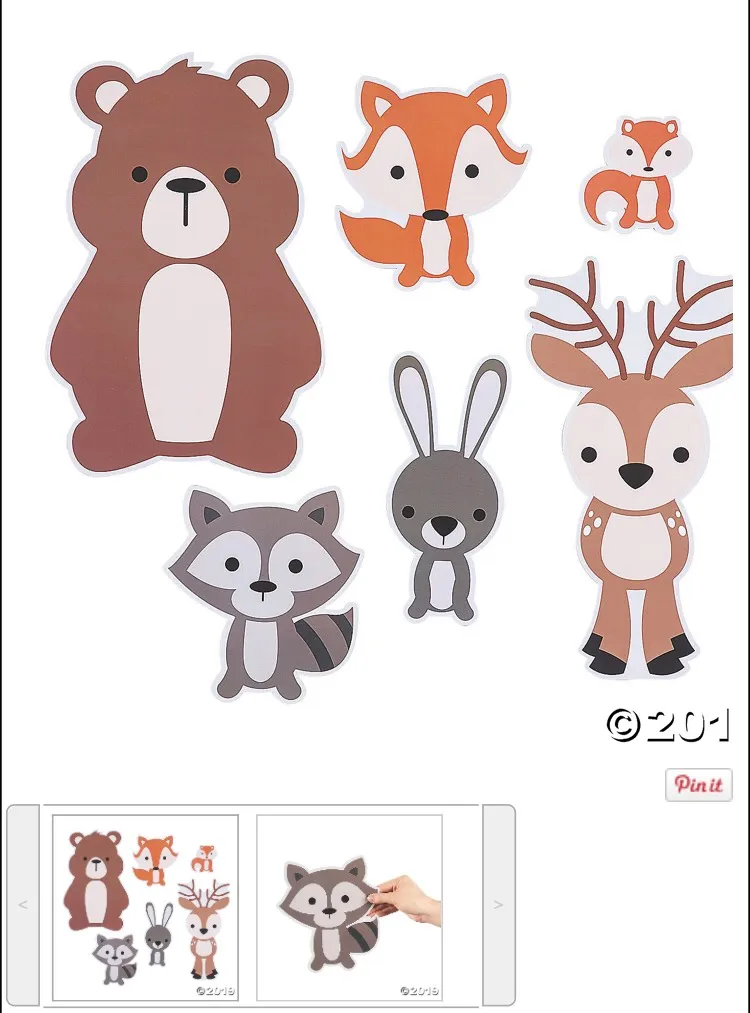Show next thumbnails with right arrow
750x1013 pixels.
pos(499,905)
